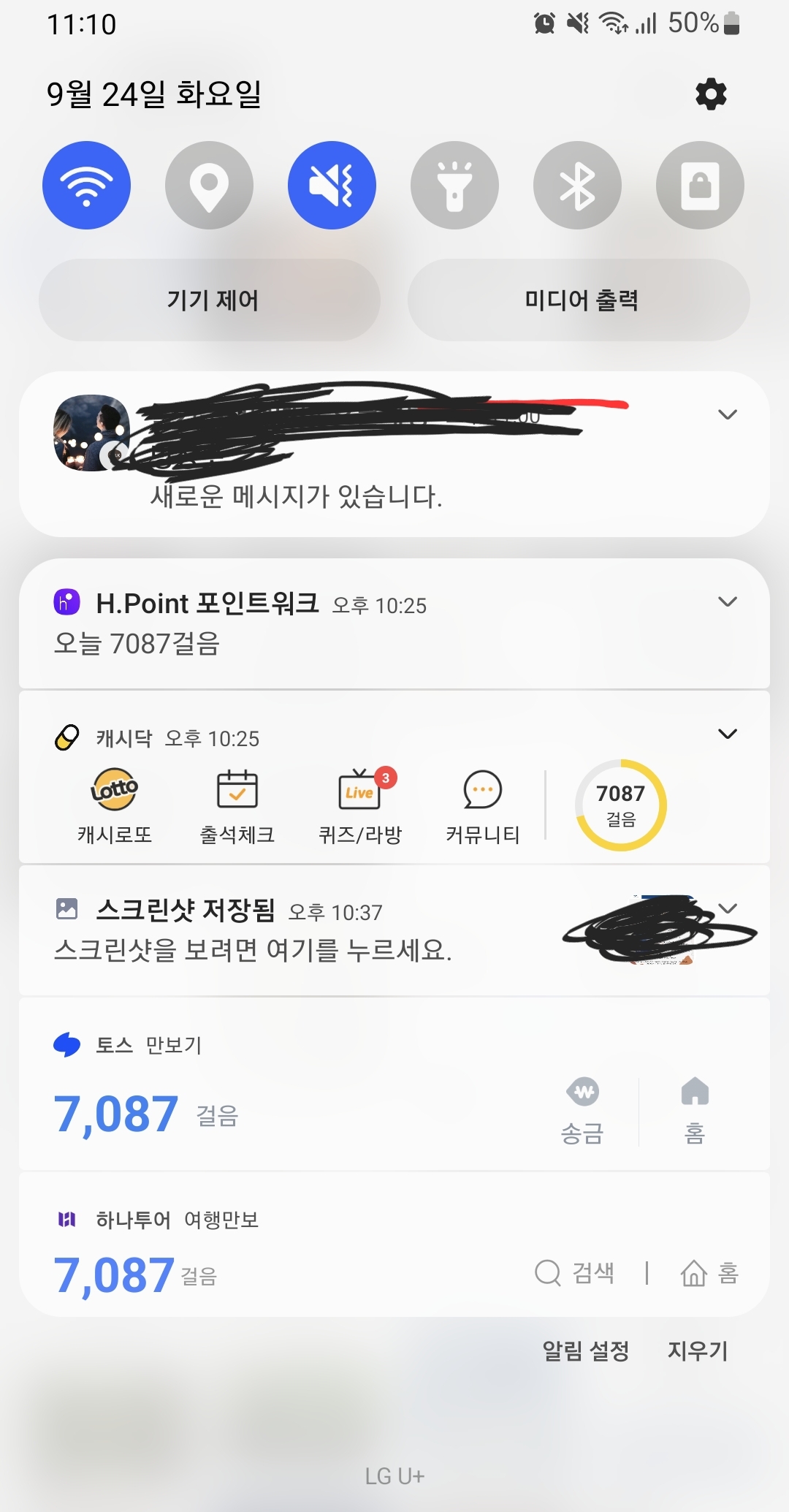Open 캐시로또 in 캐시닥
Viewport: 789px width, 1512px height.
coord(115,805)
